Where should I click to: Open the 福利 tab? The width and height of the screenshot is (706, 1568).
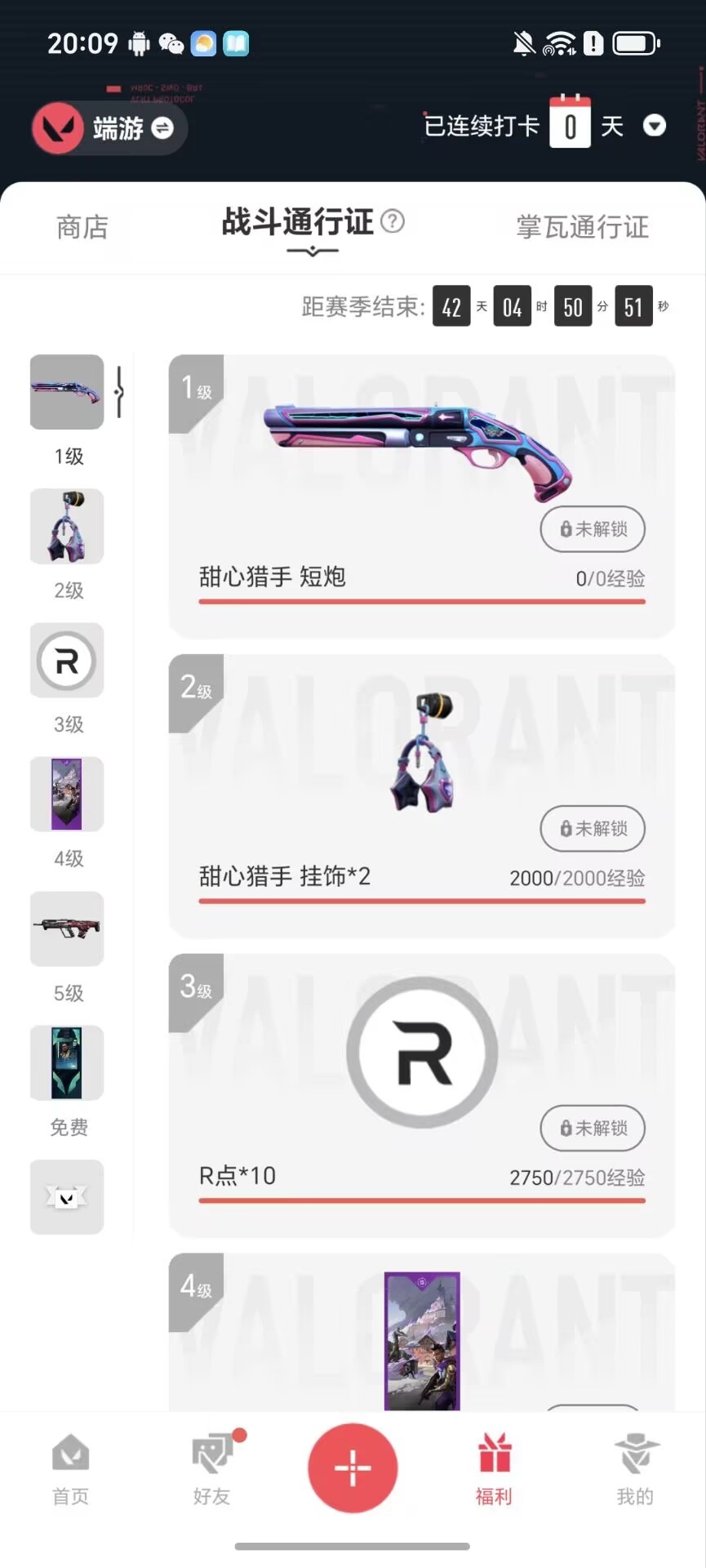pyautogui.click(x=494, y=1468)
